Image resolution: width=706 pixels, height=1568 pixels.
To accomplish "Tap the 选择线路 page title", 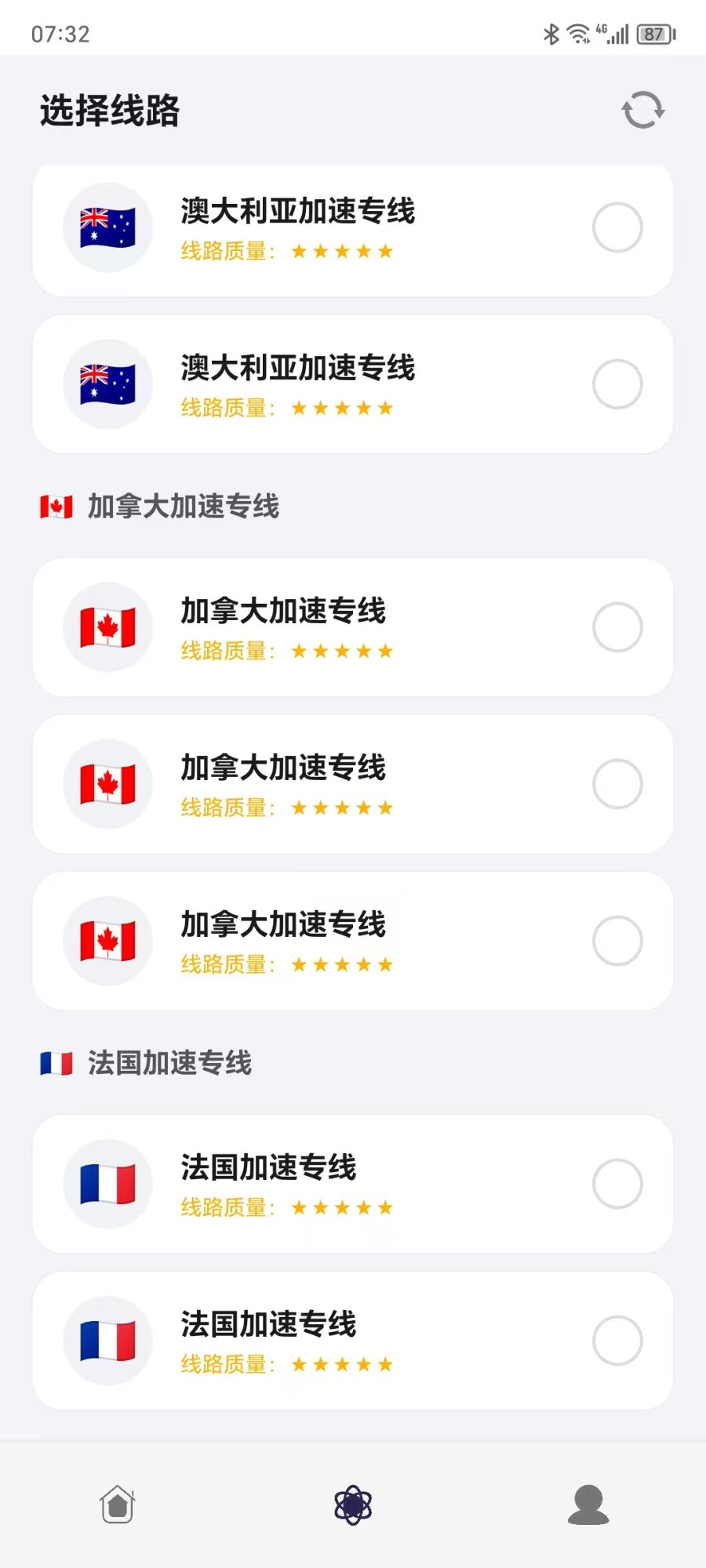I will tap(110, 111).
